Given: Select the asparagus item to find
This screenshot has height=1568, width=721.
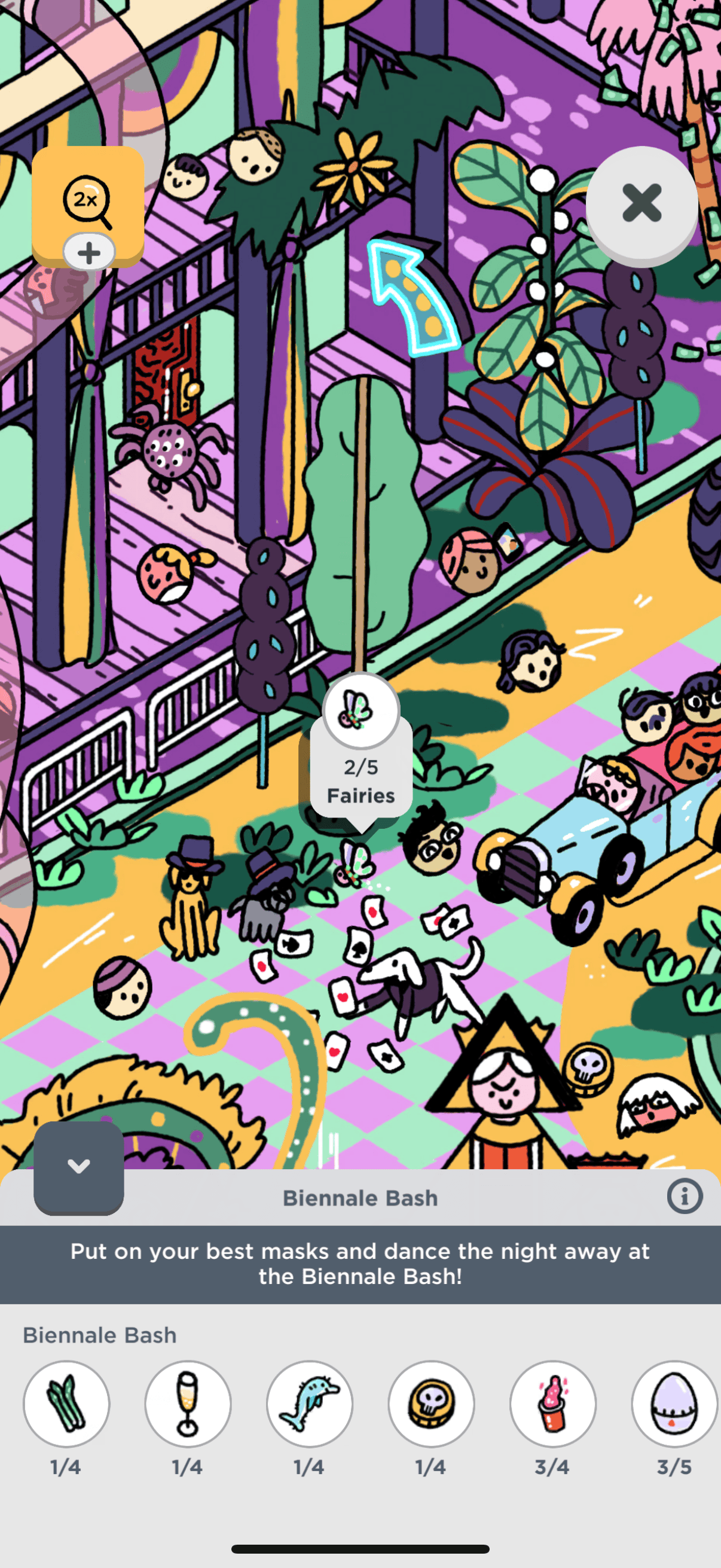Looking at the screenshot, I should click(x=66, y=1404).
